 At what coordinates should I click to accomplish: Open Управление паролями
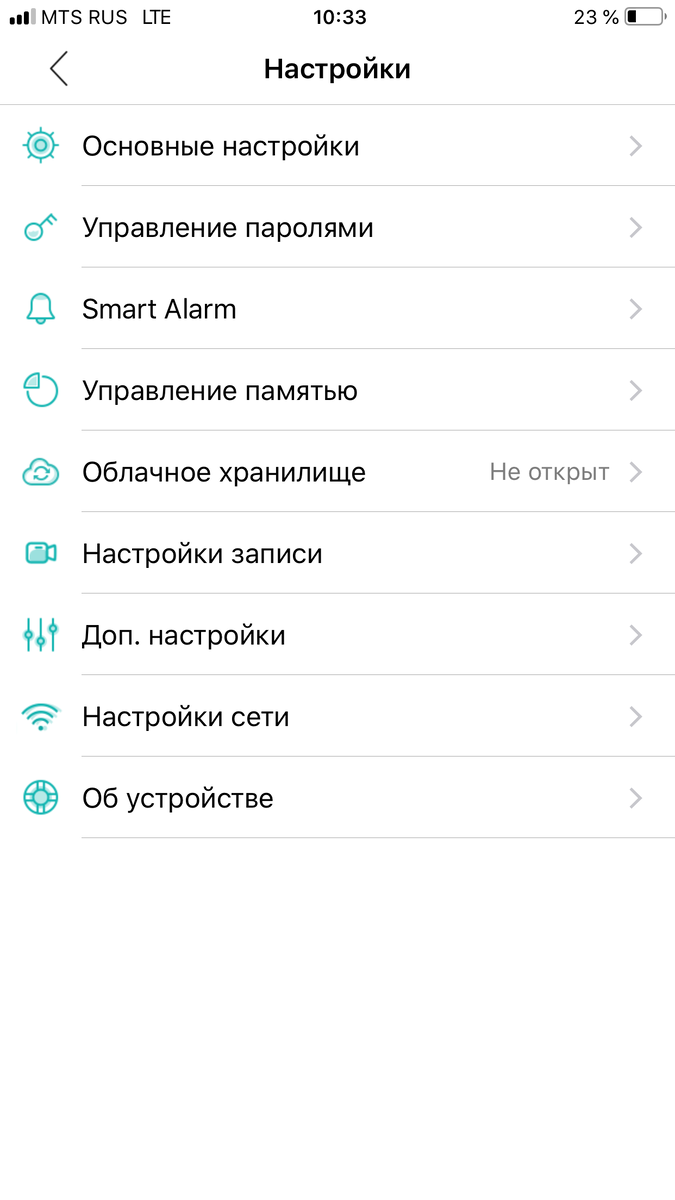[x=337, y=228]
